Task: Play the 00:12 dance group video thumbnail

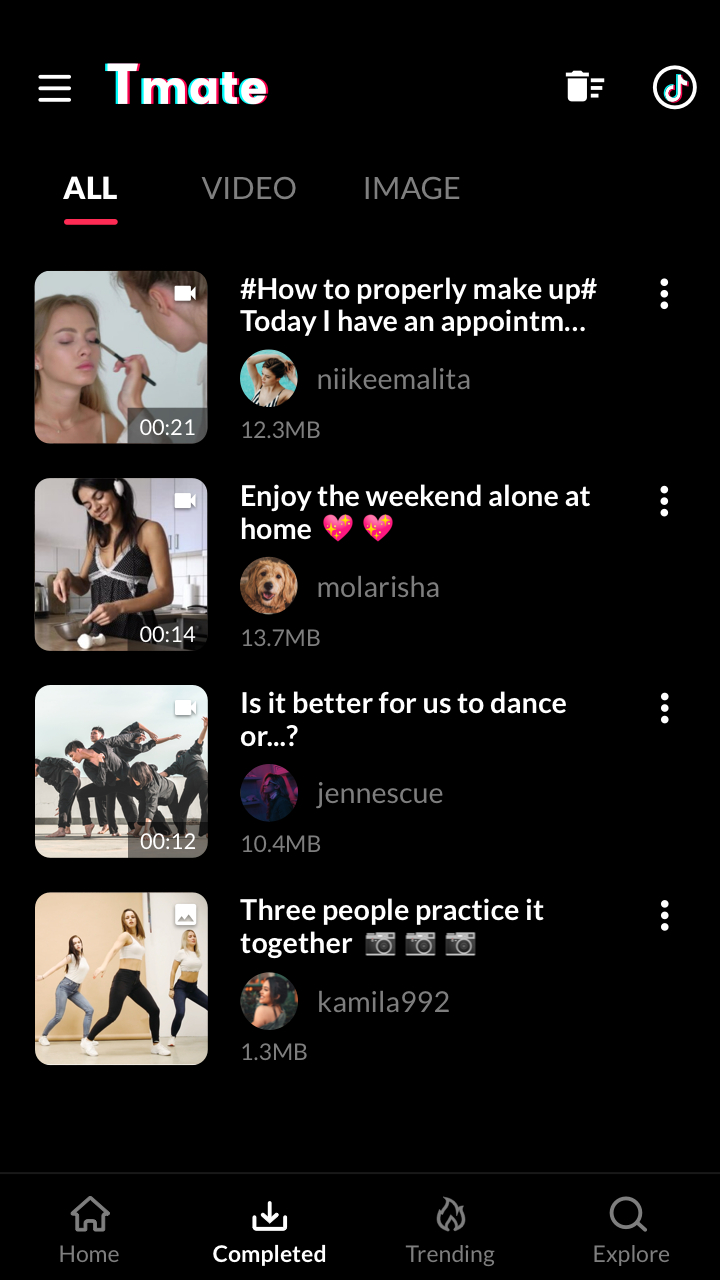Action: pyautogui.click(x=120, y=770)
